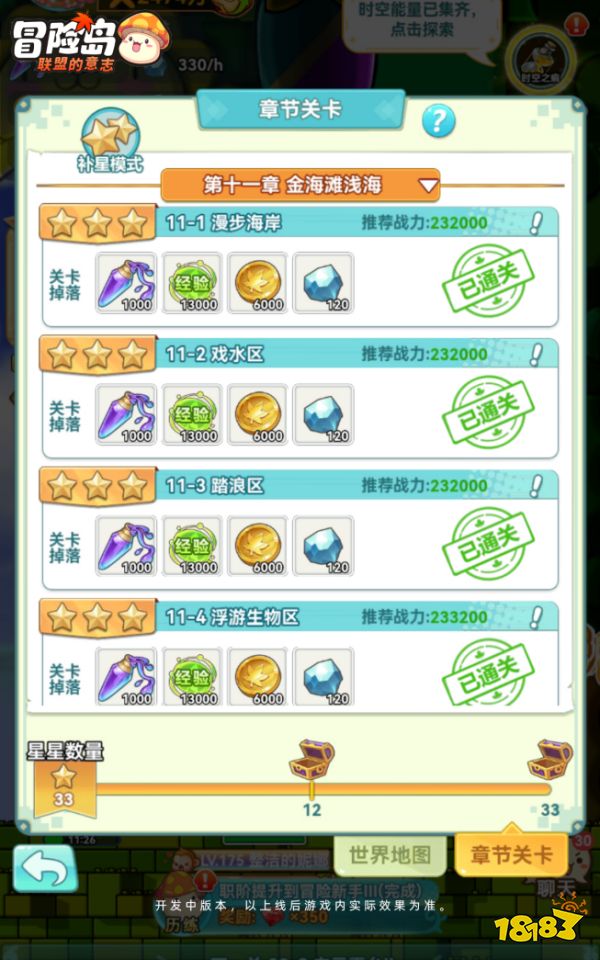600x960 pixels.
Task: Expand the 第十一章 金海滩浅海 chapter dropdown
Action: click(x=300, y=185)
